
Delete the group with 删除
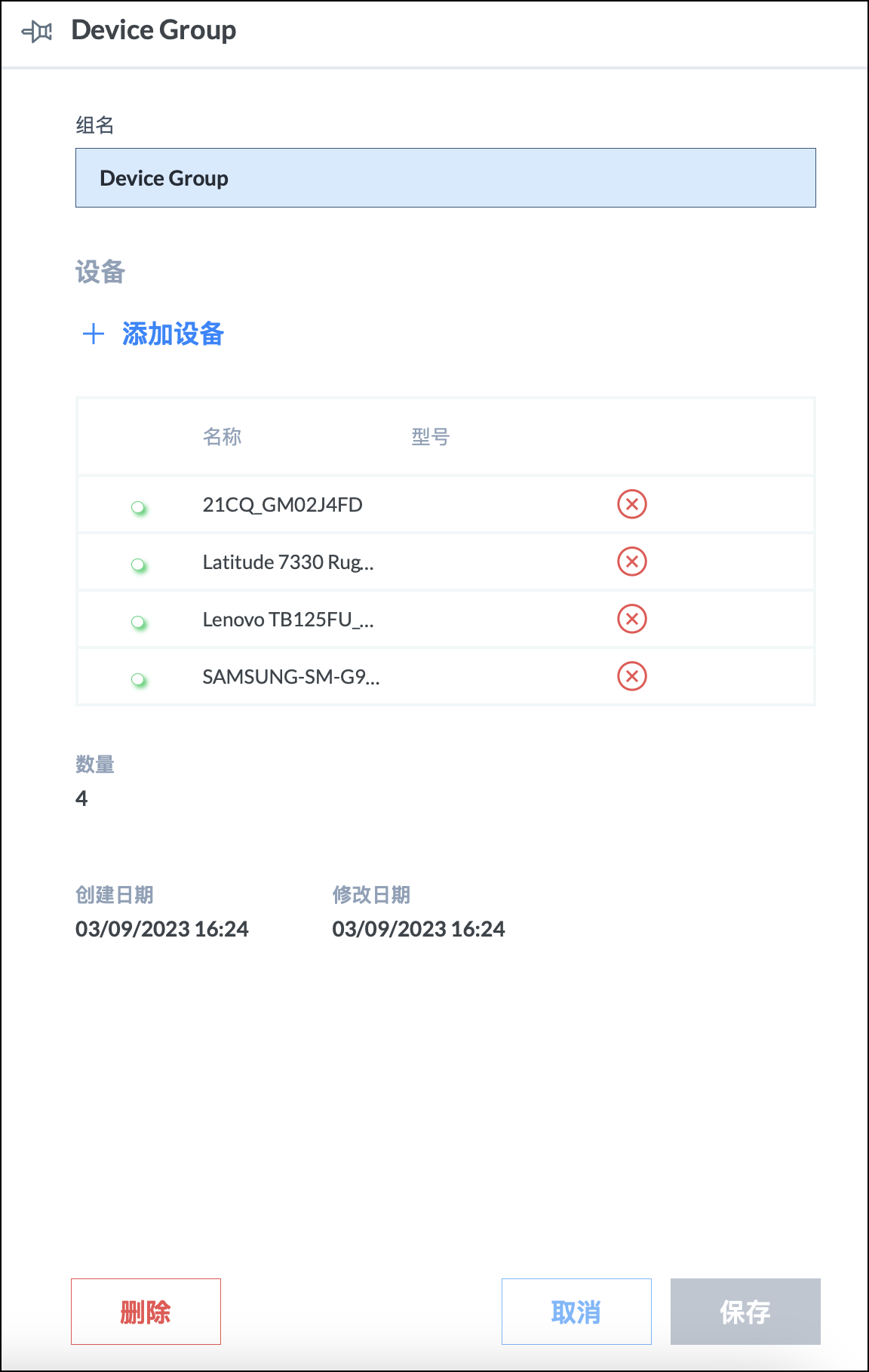coord(146,1312)
